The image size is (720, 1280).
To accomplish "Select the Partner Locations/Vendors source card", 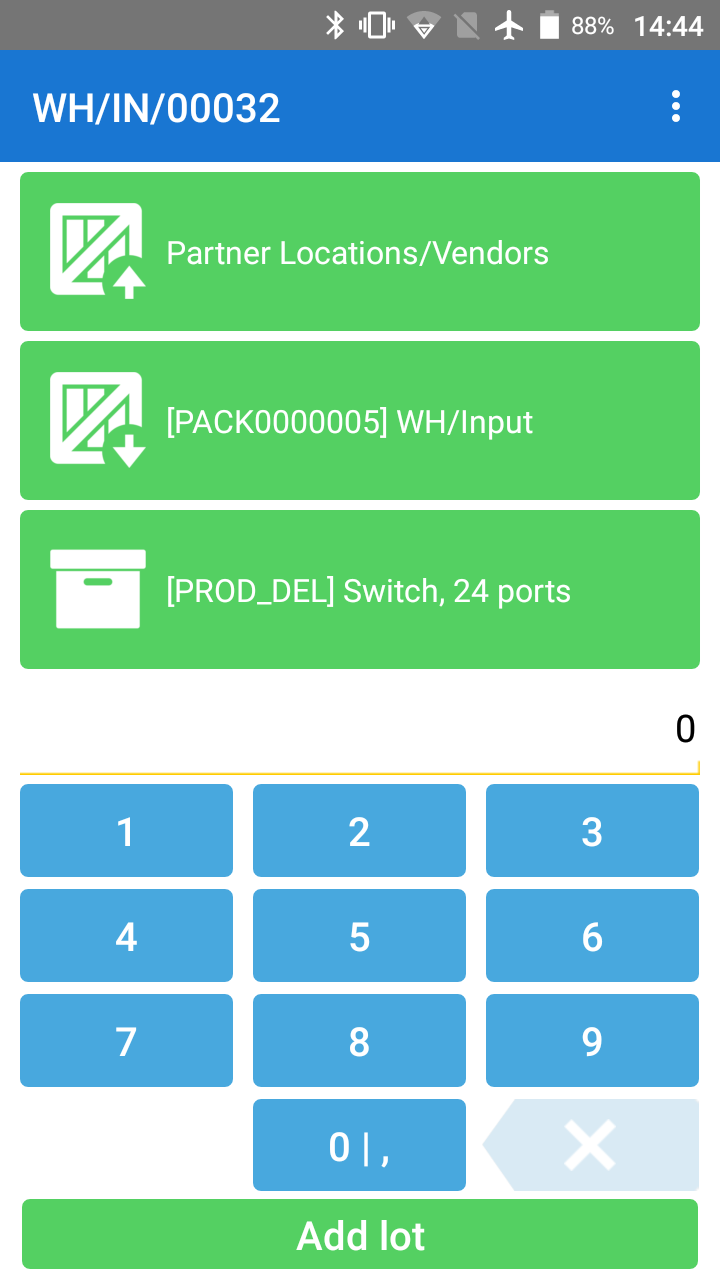I will (x=360, y=251).
